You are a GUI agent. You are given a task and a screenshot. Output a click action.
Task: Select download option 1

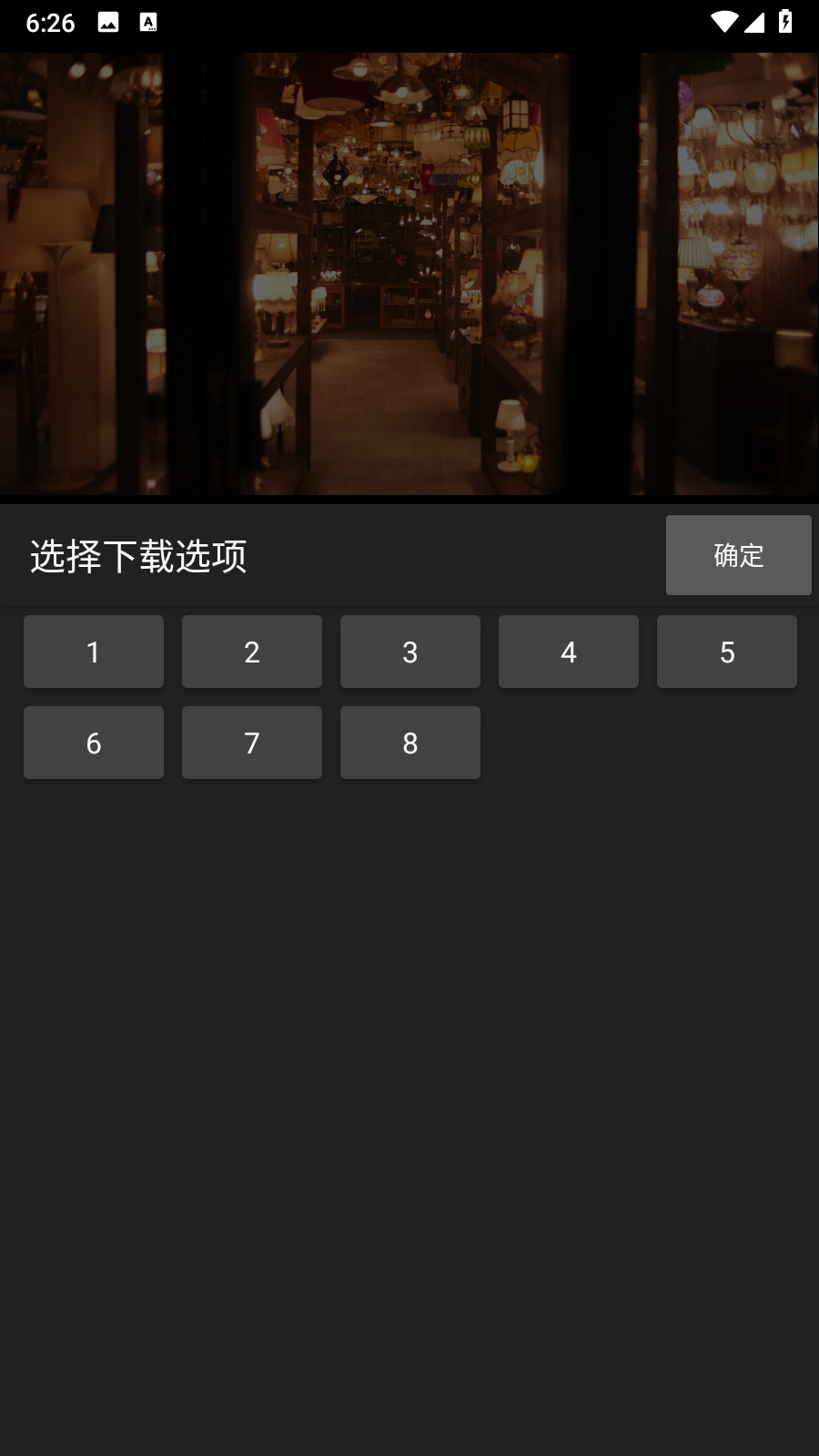point(94,652)
